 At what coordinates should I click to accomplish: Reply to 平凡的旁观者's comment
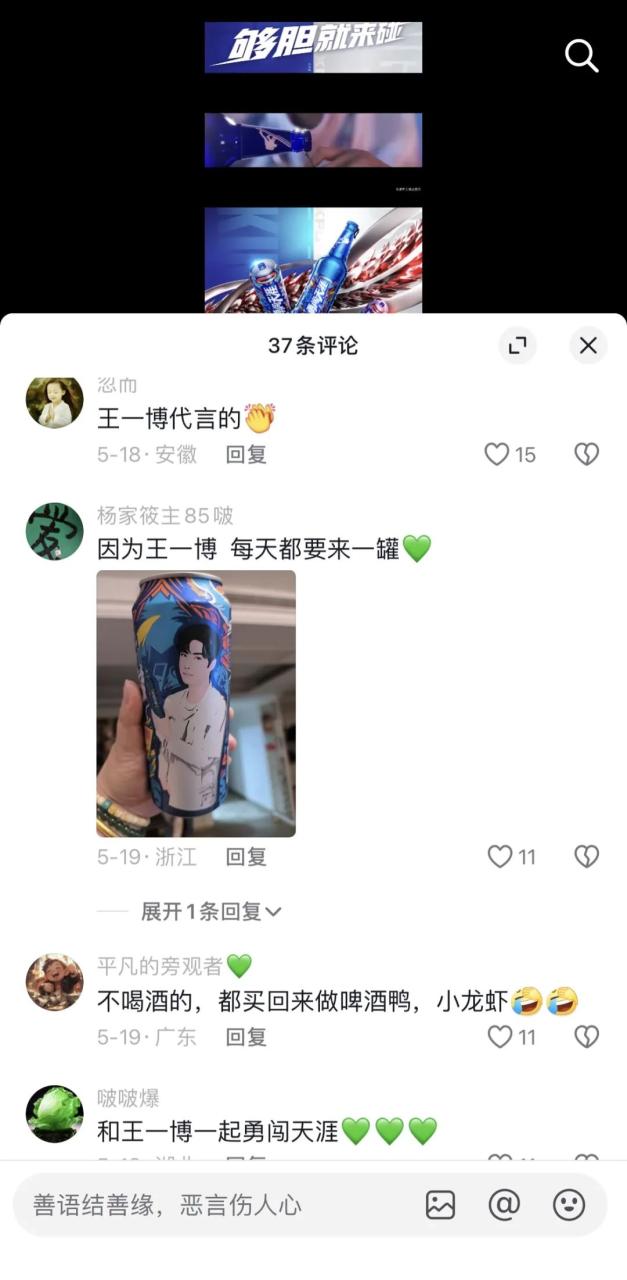tap(246, 1036)
